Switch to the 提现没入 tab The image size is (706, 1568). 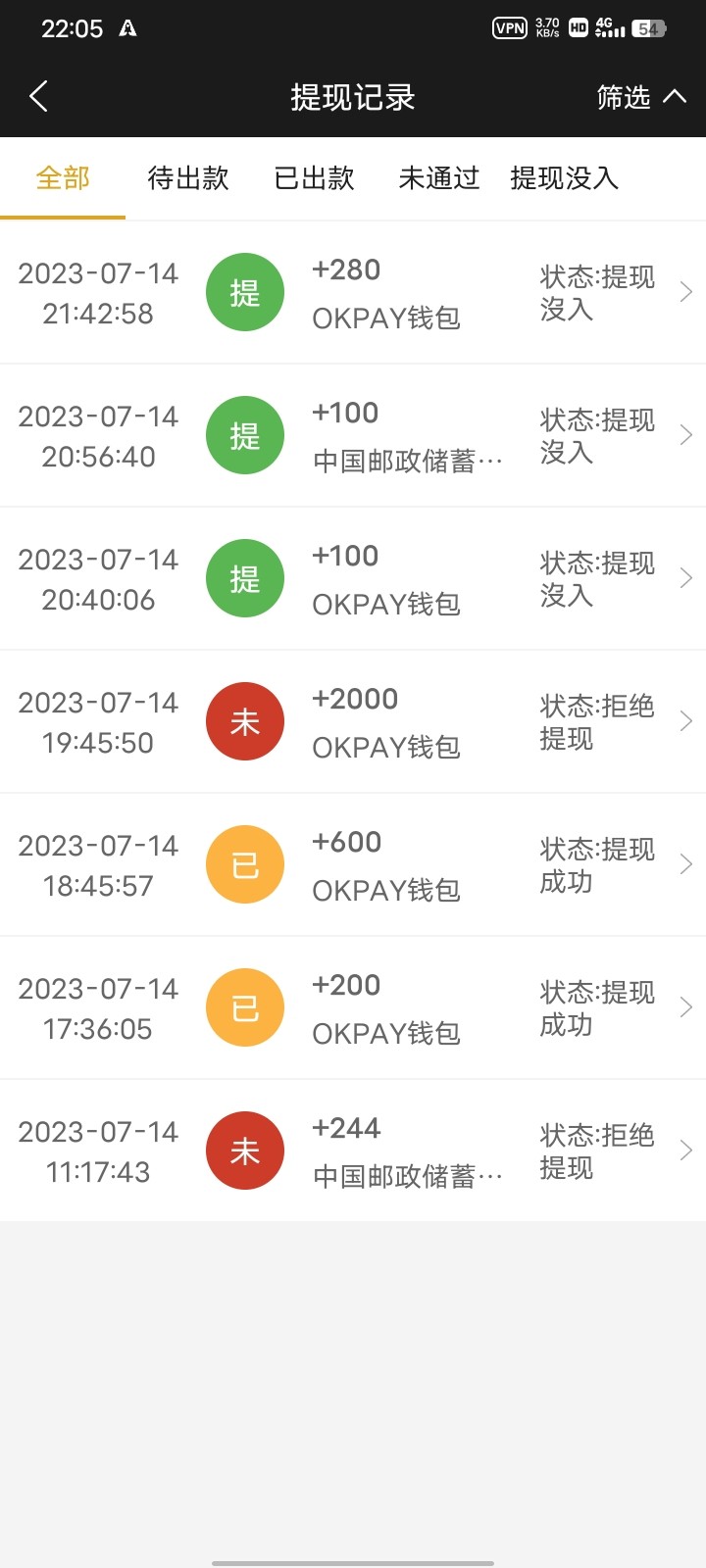click(562, 178)
